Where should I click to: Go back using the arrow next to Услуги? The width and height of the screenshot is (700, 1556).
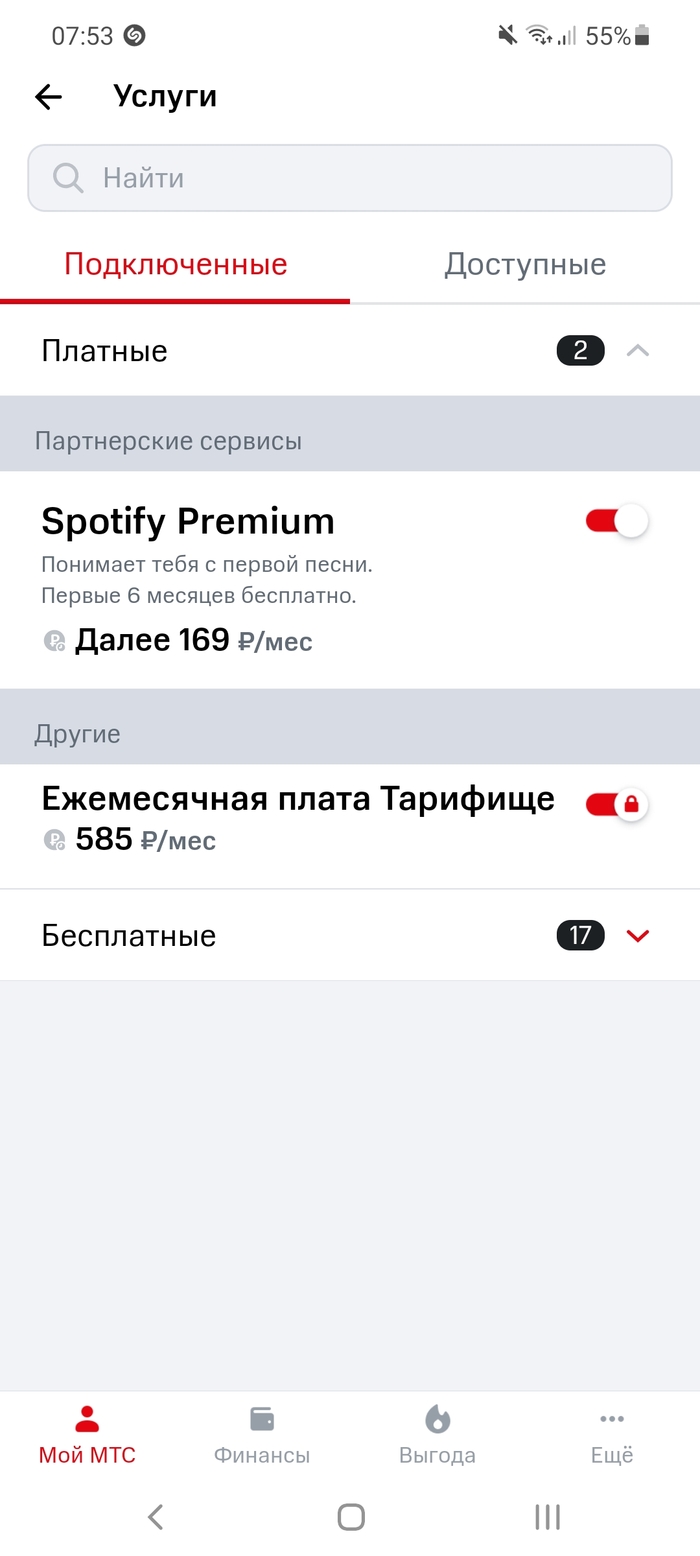48,96
